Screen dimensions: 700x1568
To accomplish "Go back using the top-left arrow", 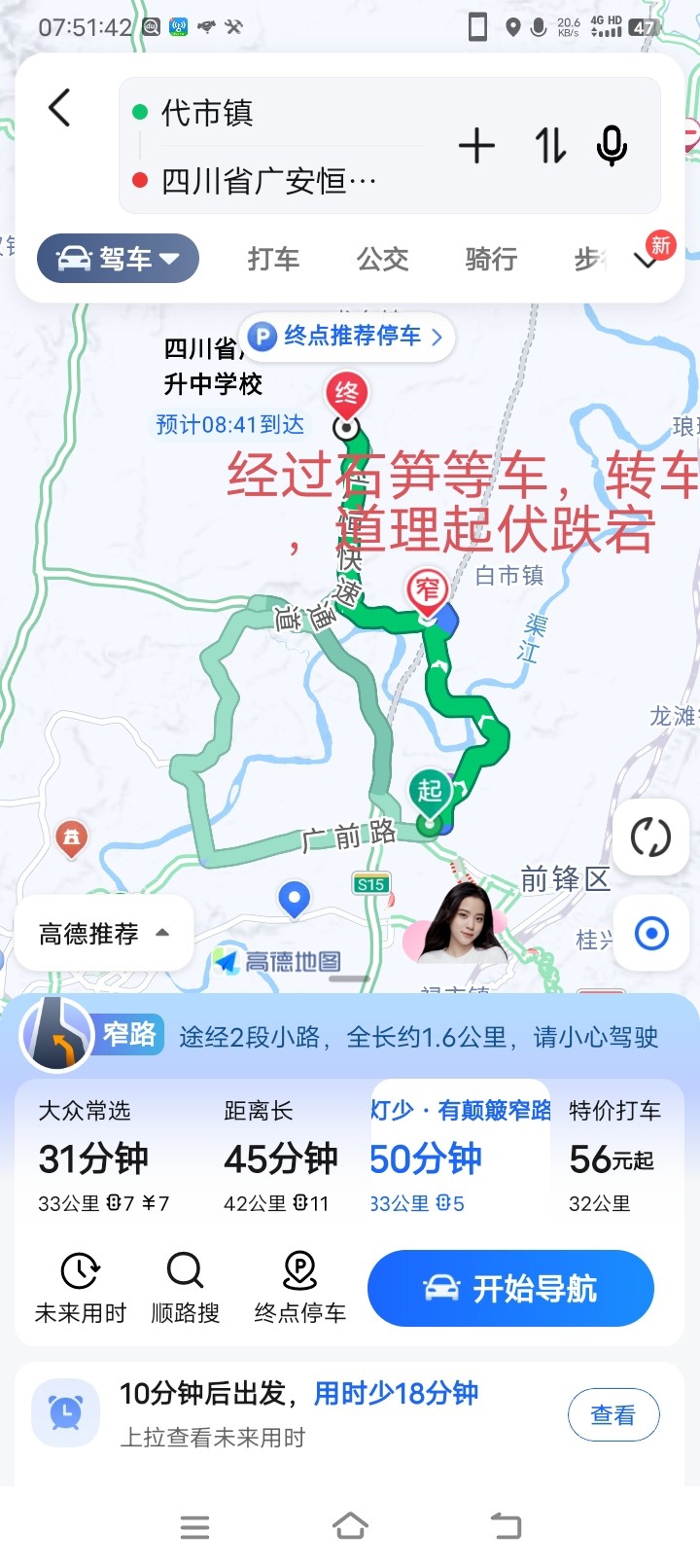I will [60, 108].
